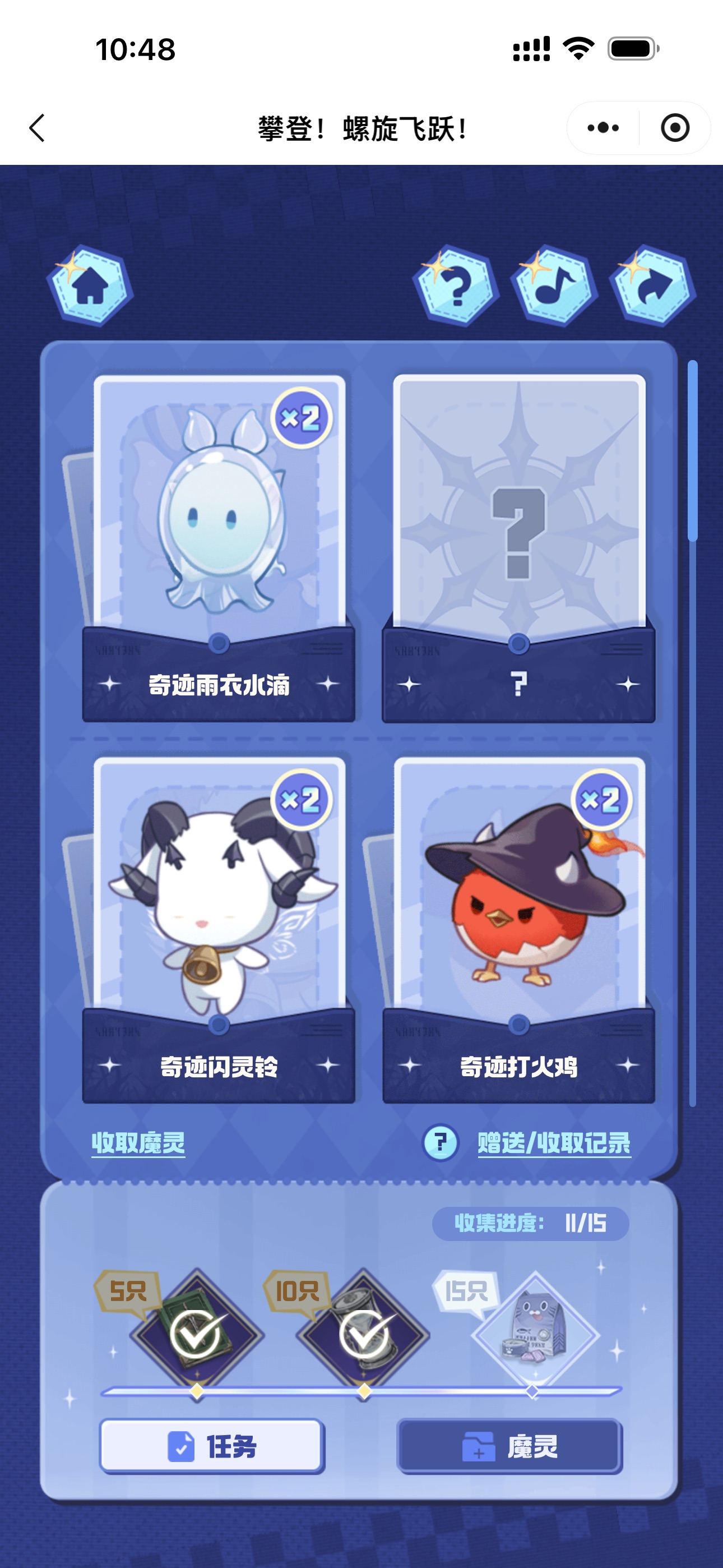Open the mini program more options menu
Image resolution: width=723 pixels, height=1568 pixels.
602,128
